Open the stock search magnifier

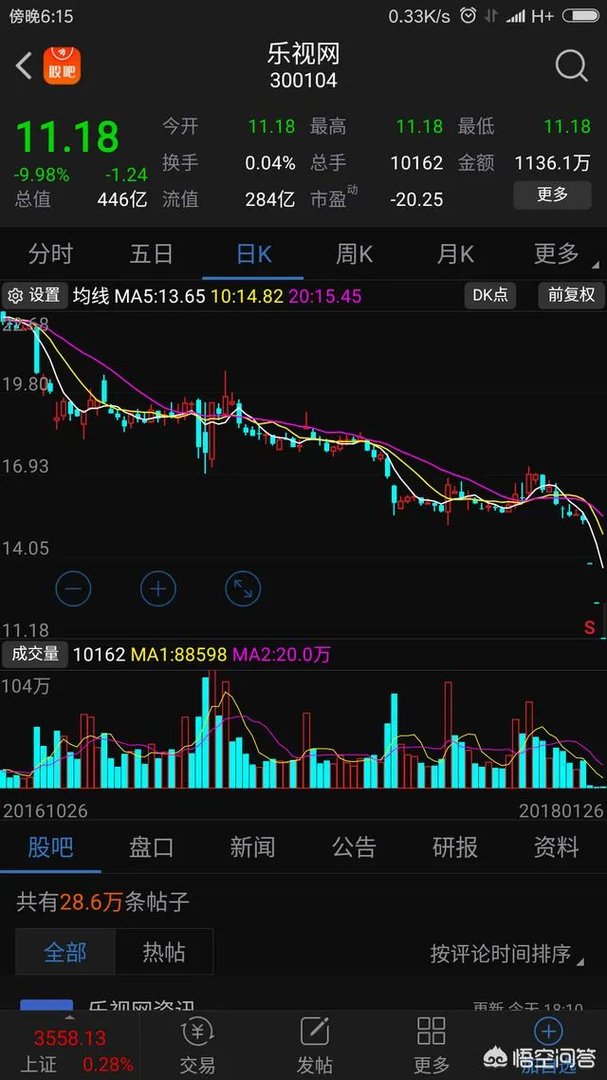tap(571, 66)
